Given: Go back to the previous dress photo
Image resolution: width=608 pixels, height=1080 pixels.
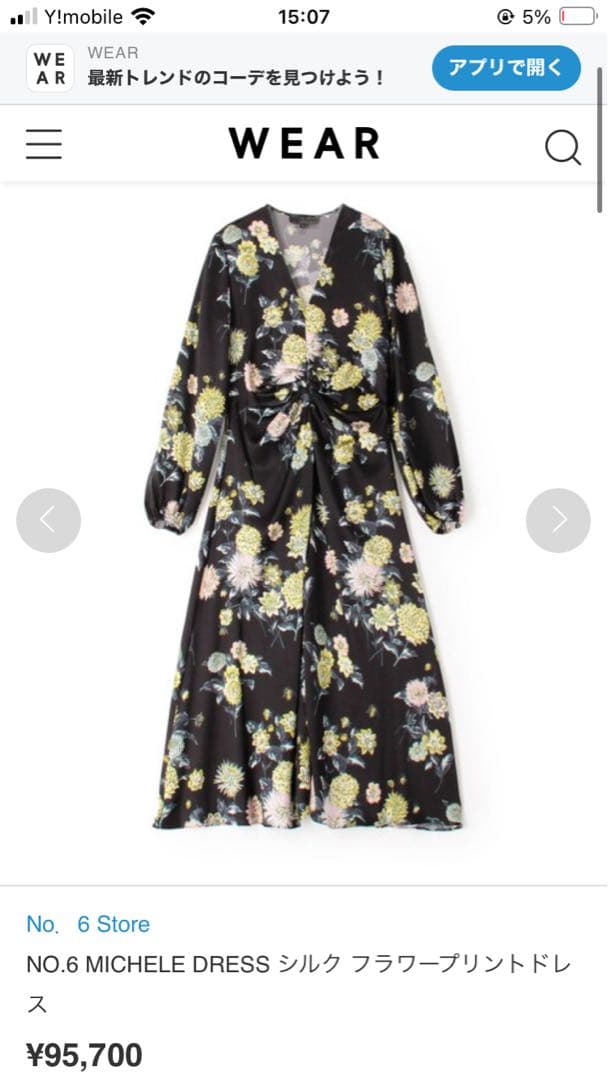Looking at the screenshot, I should (x=48, y=520).
